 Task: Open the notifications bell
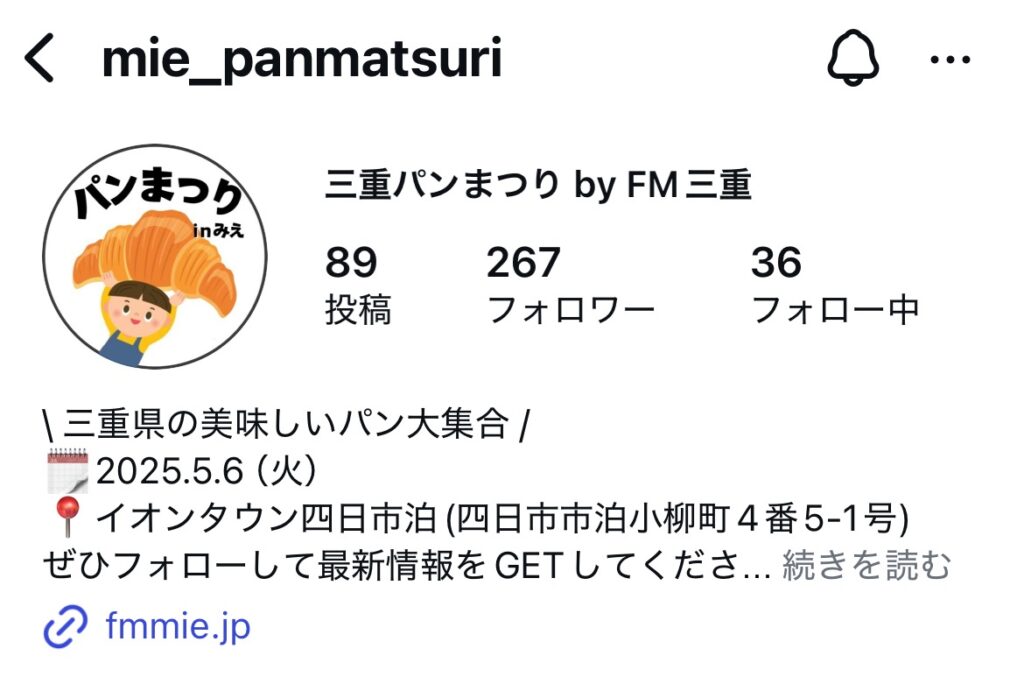pos(853,60)
